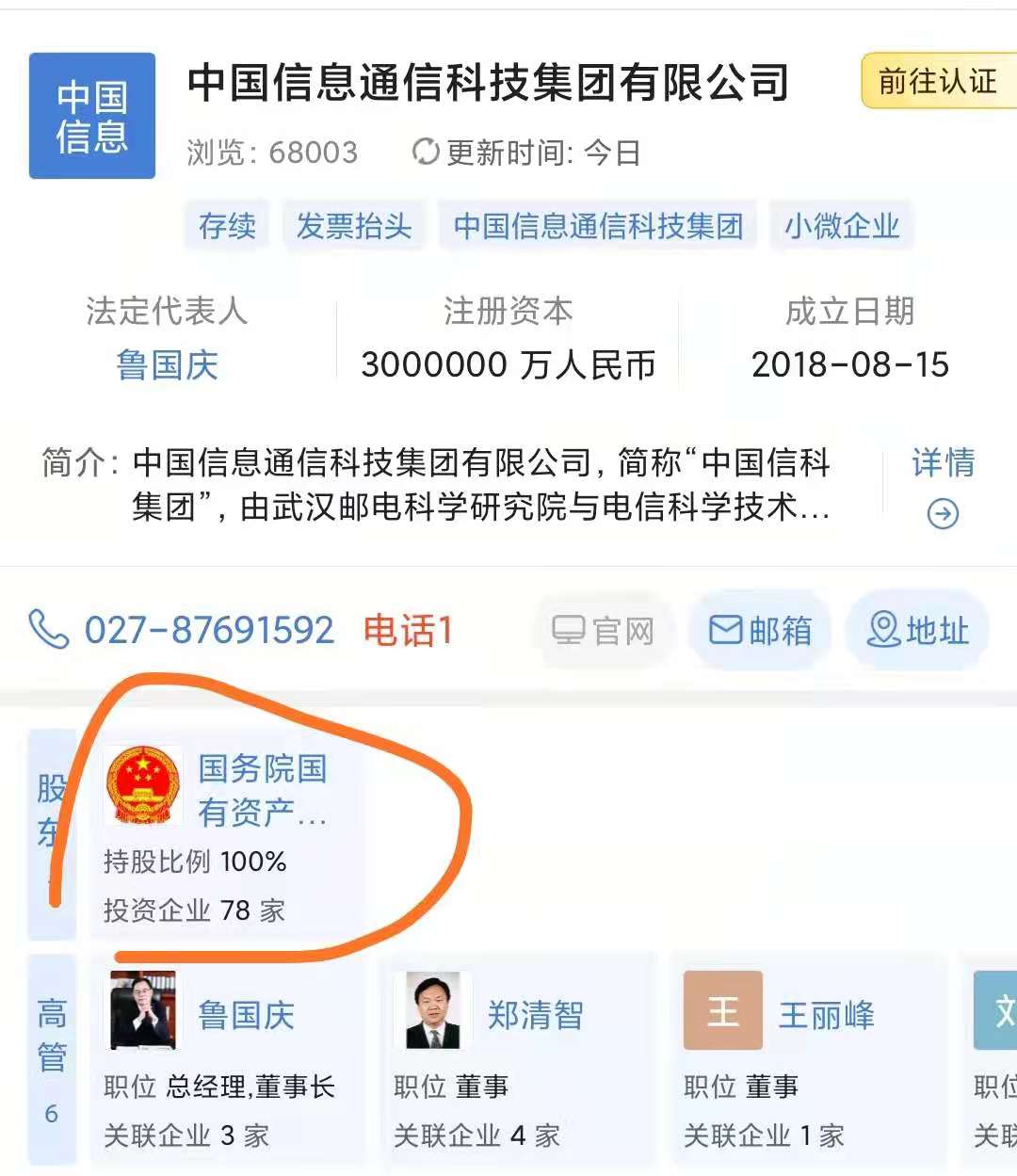Select the 发票抬头 chip

tap(354, 226)
